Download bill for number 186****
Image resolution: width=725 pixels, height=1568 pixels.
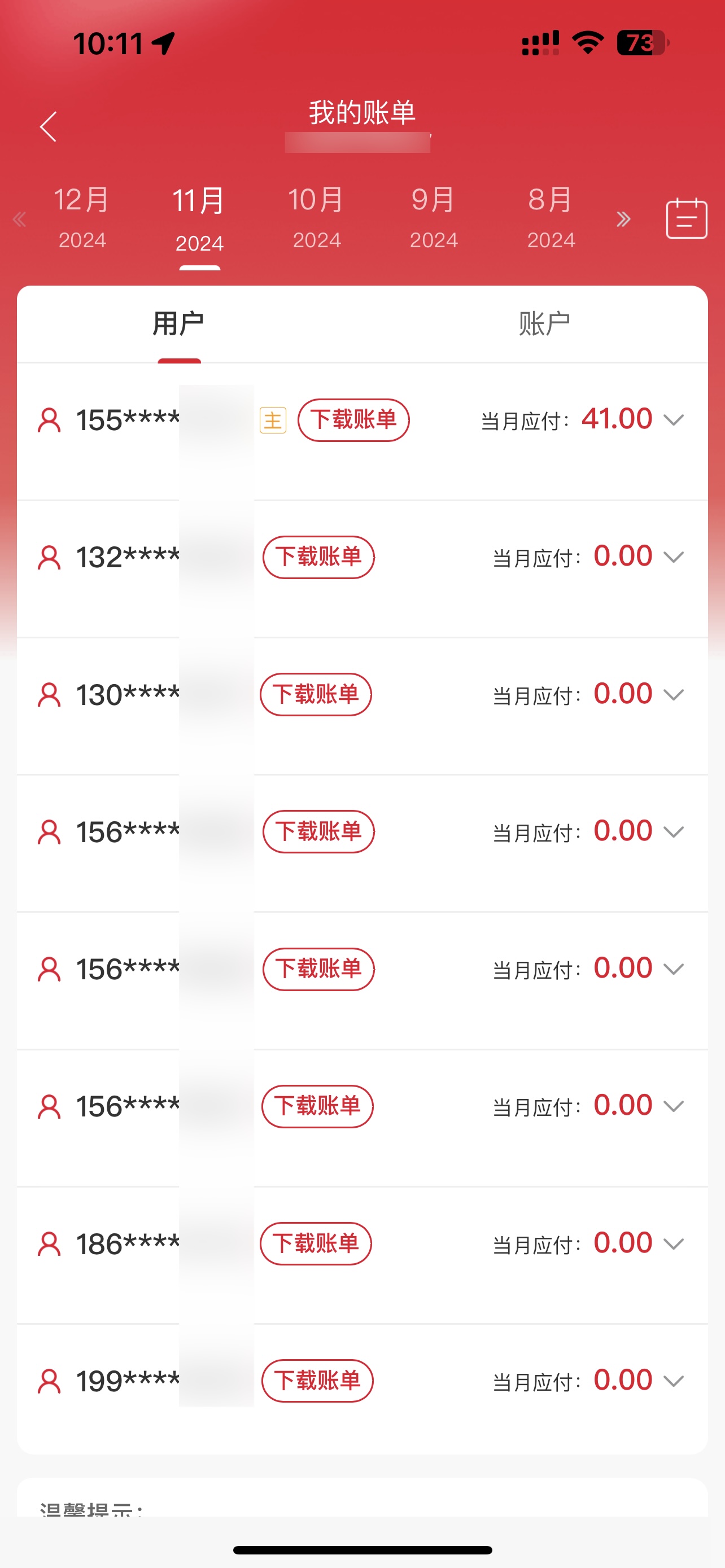point(316,1243)
